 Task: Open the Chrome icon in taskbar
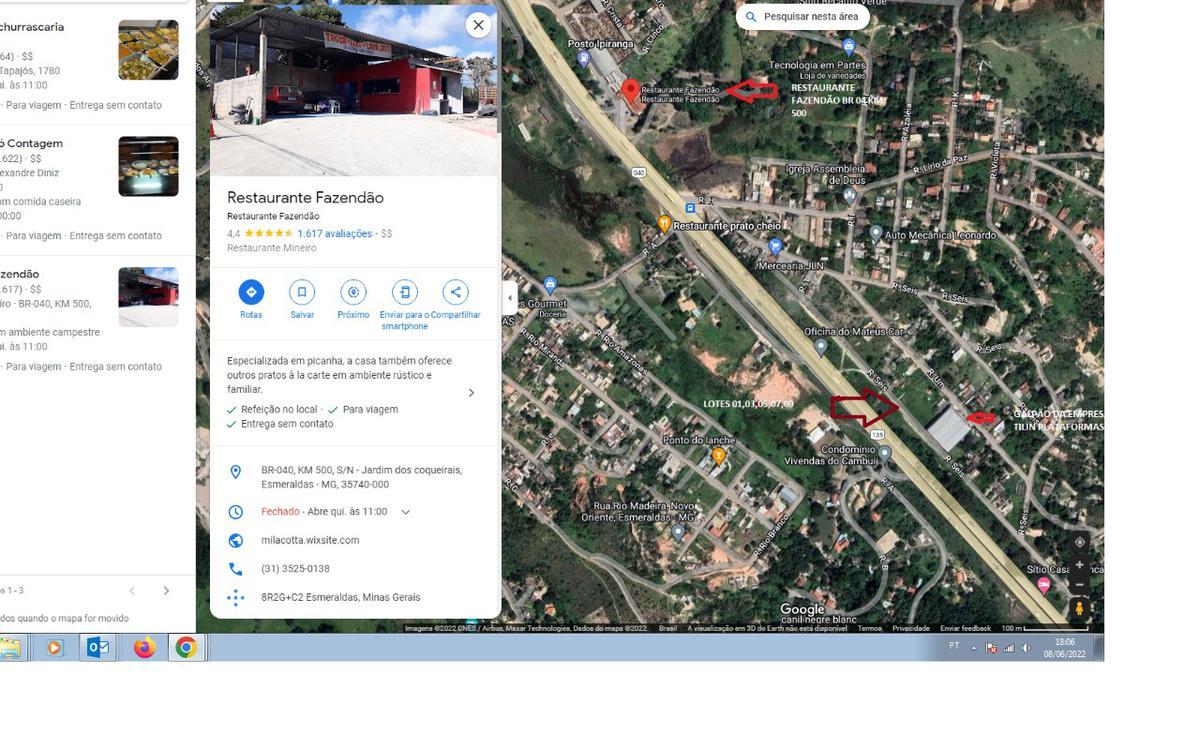pyautogui.click(x=186, y=648)
